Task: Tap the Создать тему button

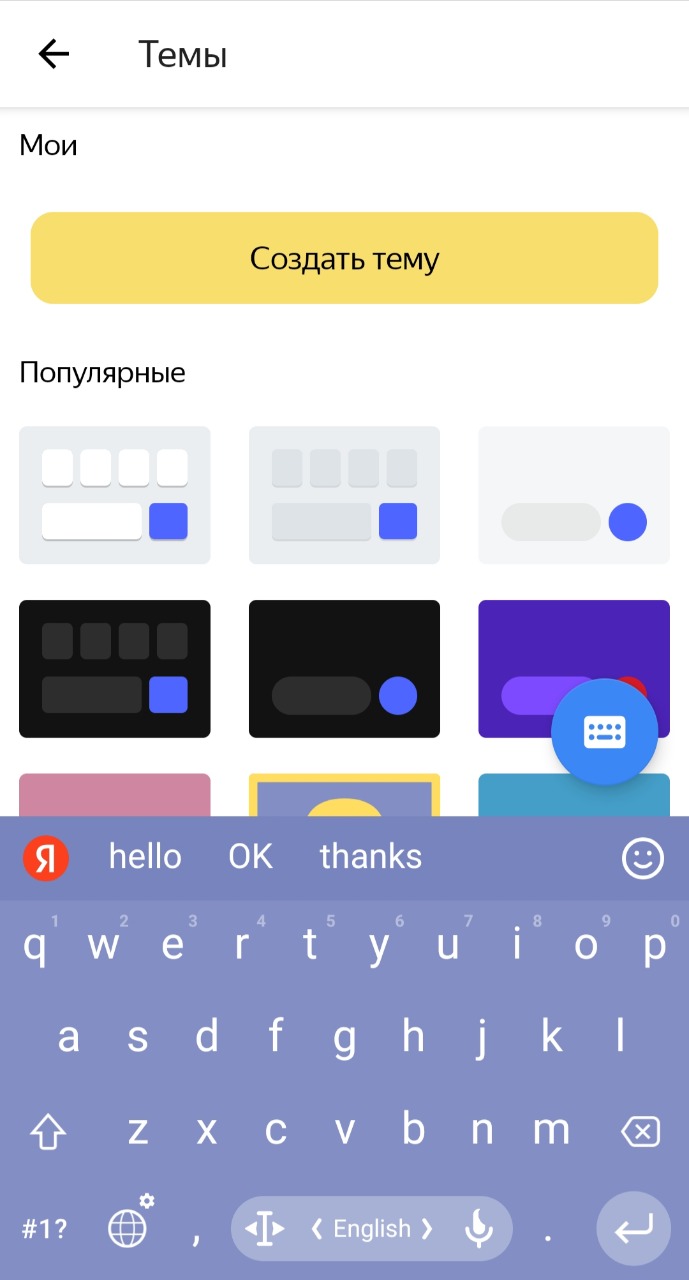Action: click(344, 258)
